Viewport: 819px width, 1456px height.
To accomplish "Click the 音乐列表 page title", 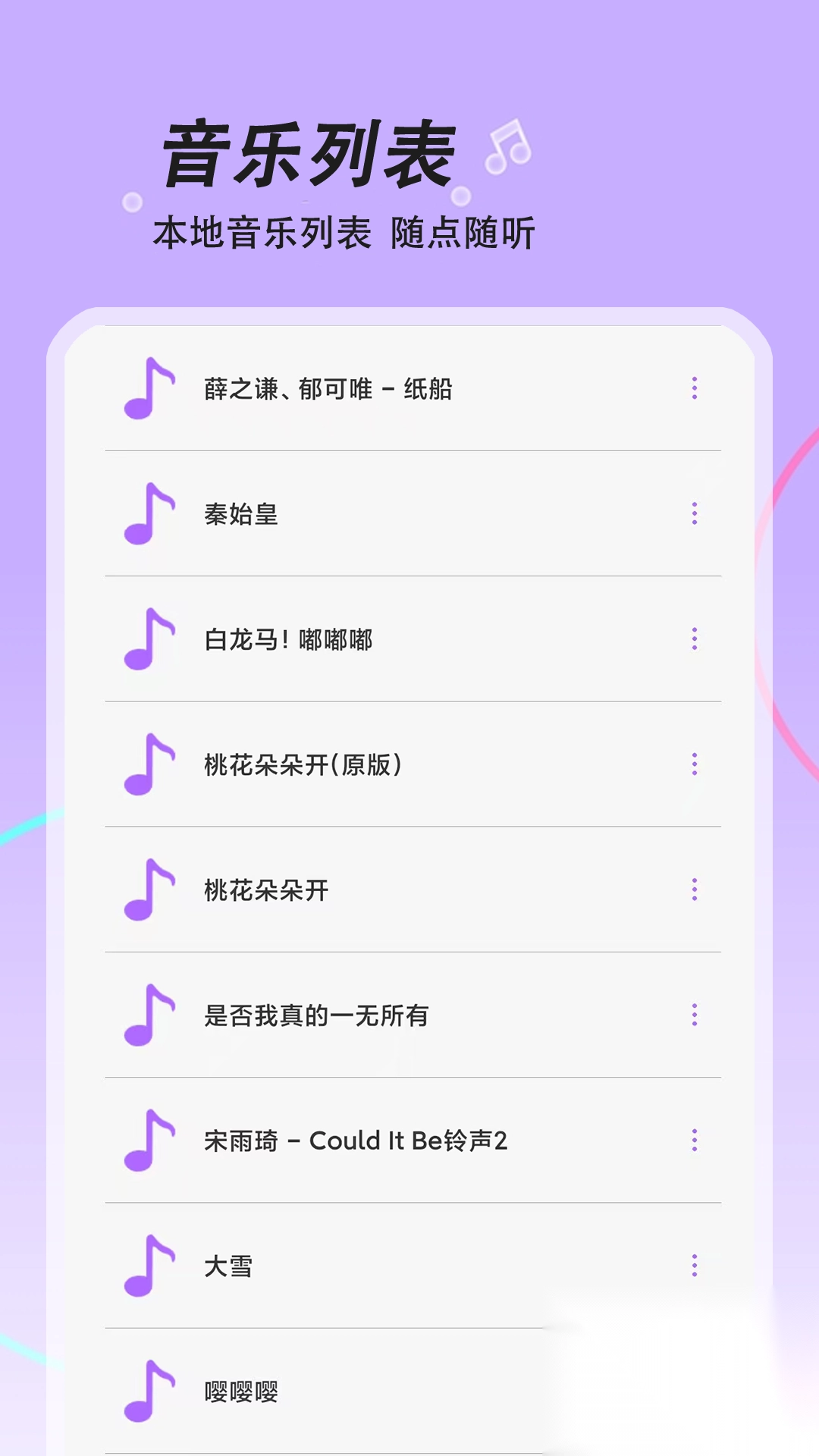I will click(307, 152).
